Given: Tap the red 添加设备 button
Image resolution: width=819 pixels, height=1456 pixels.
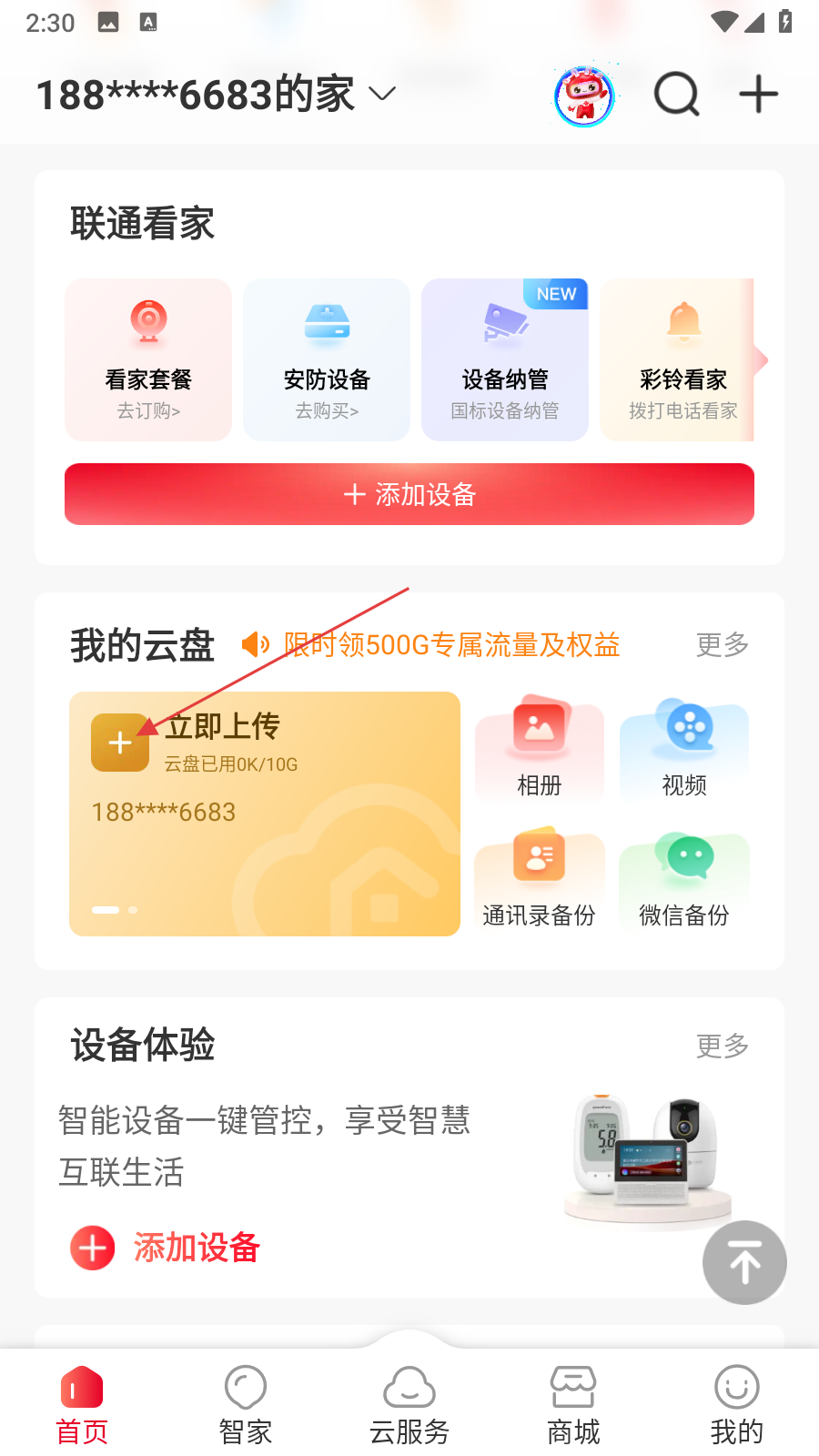Looking at the screenshot, I should 409,494.
